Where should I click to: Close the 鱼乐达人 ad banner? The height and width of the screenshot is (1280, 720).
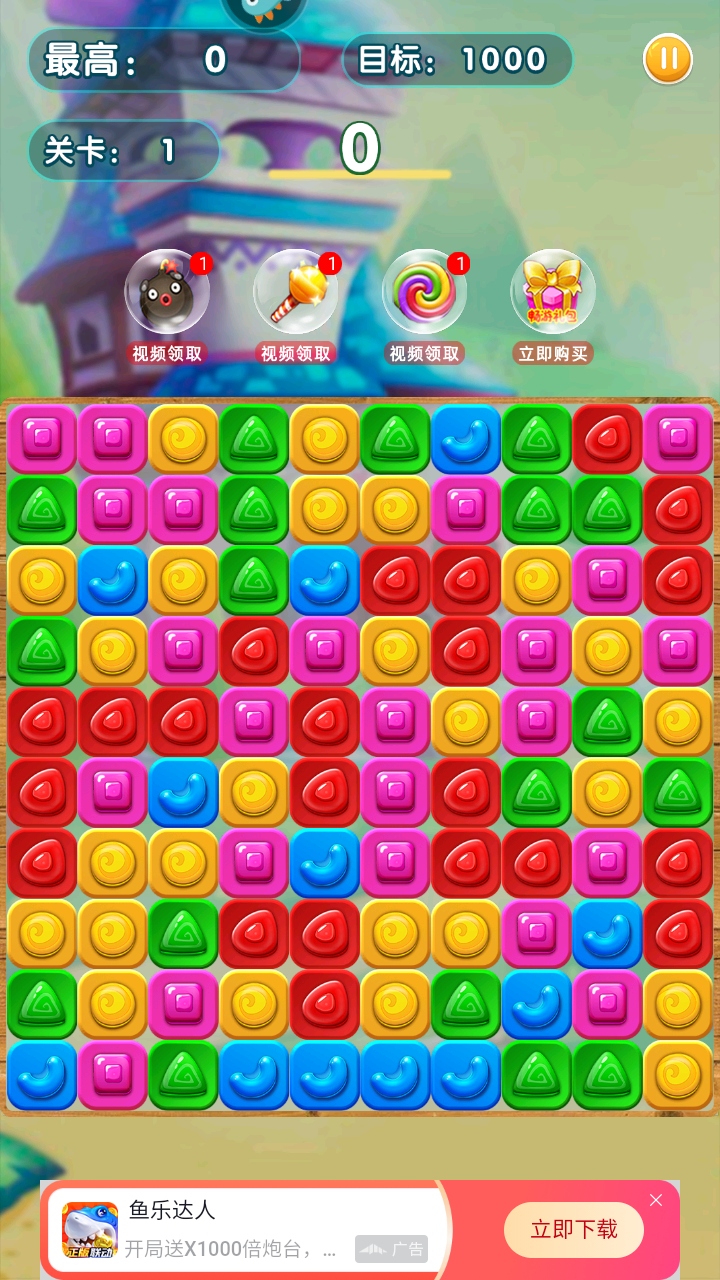point(656,1200)
